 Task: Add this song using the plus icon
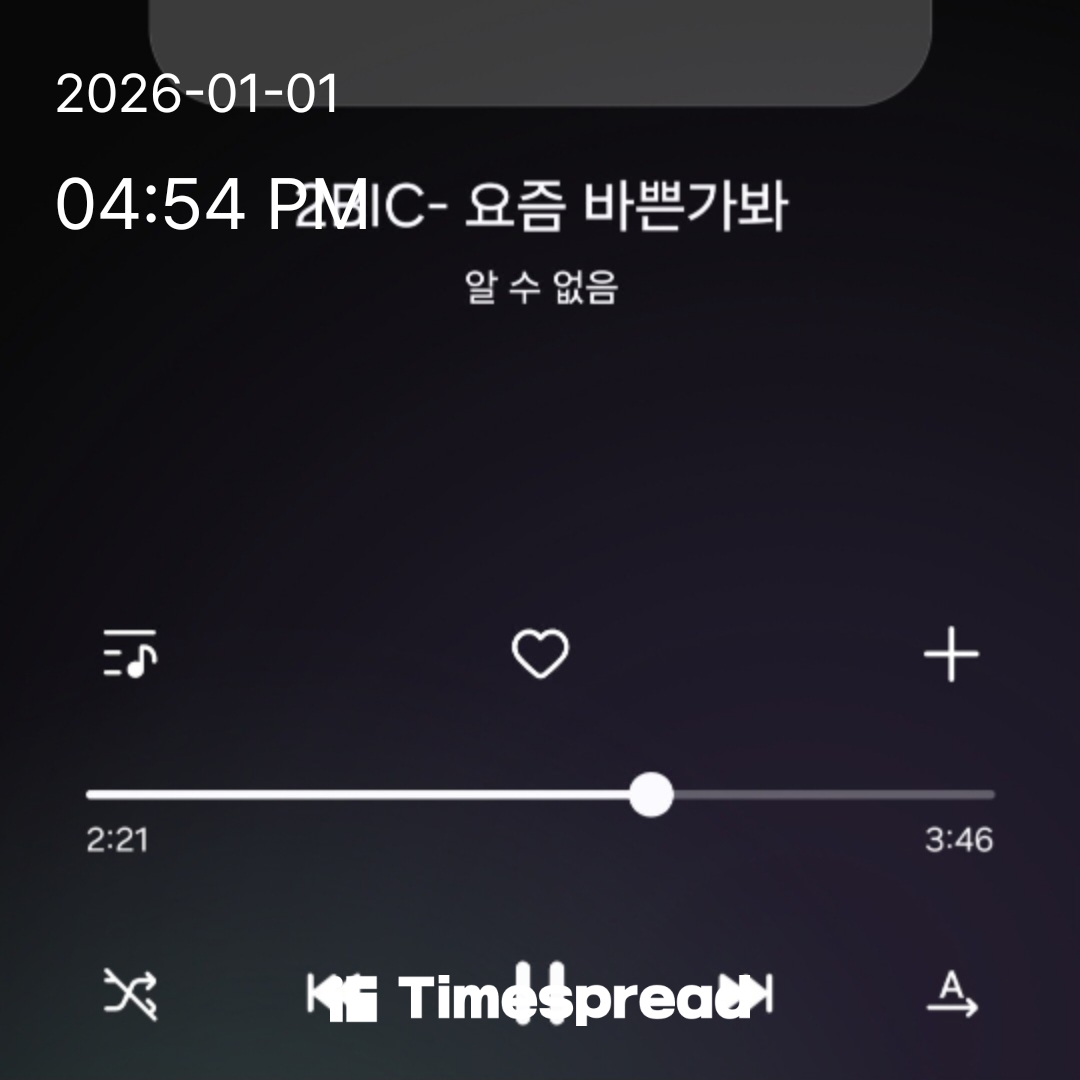tap(950, 655)
